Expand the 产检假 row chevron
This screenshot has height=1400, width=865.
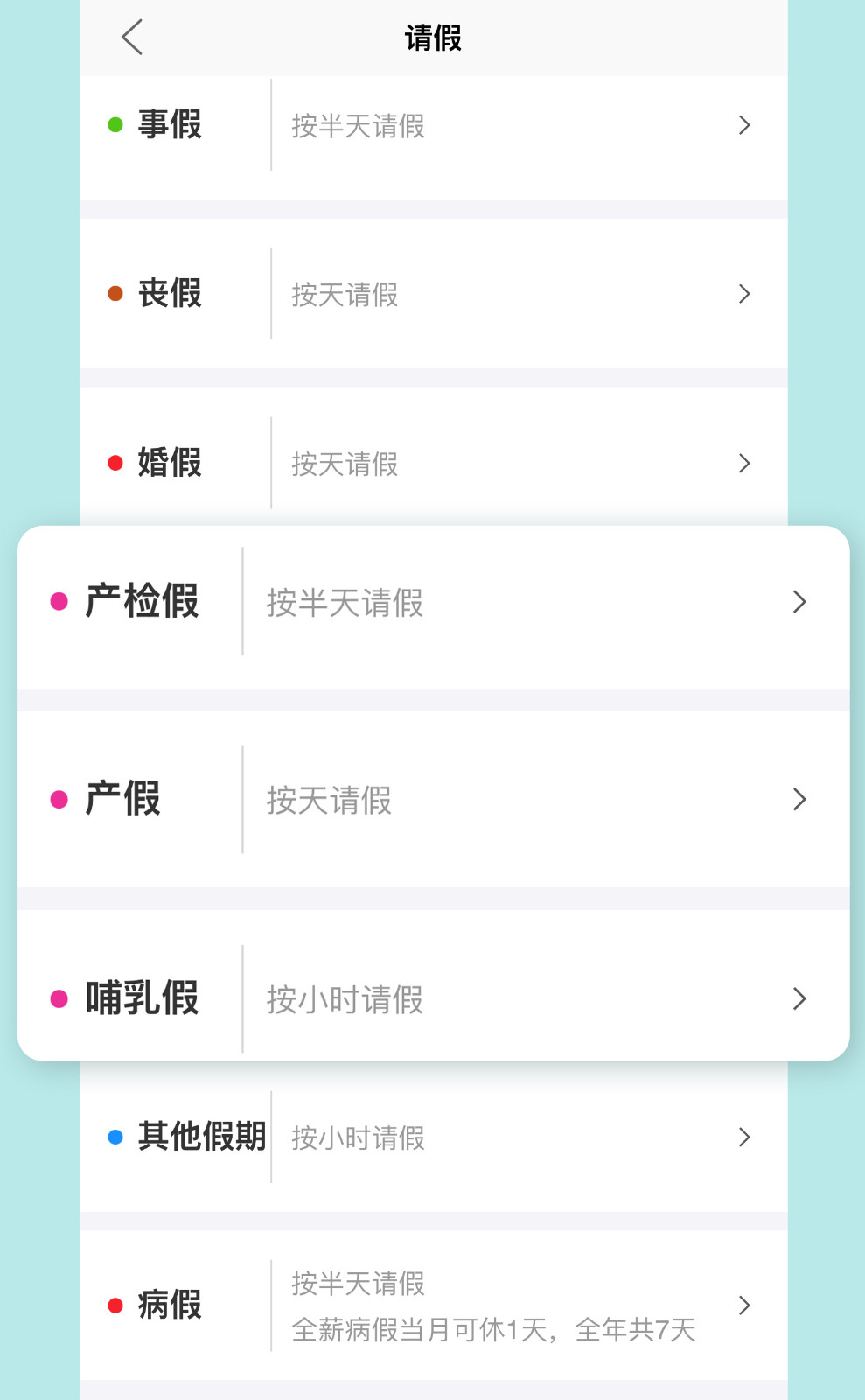tap(799, 602)
